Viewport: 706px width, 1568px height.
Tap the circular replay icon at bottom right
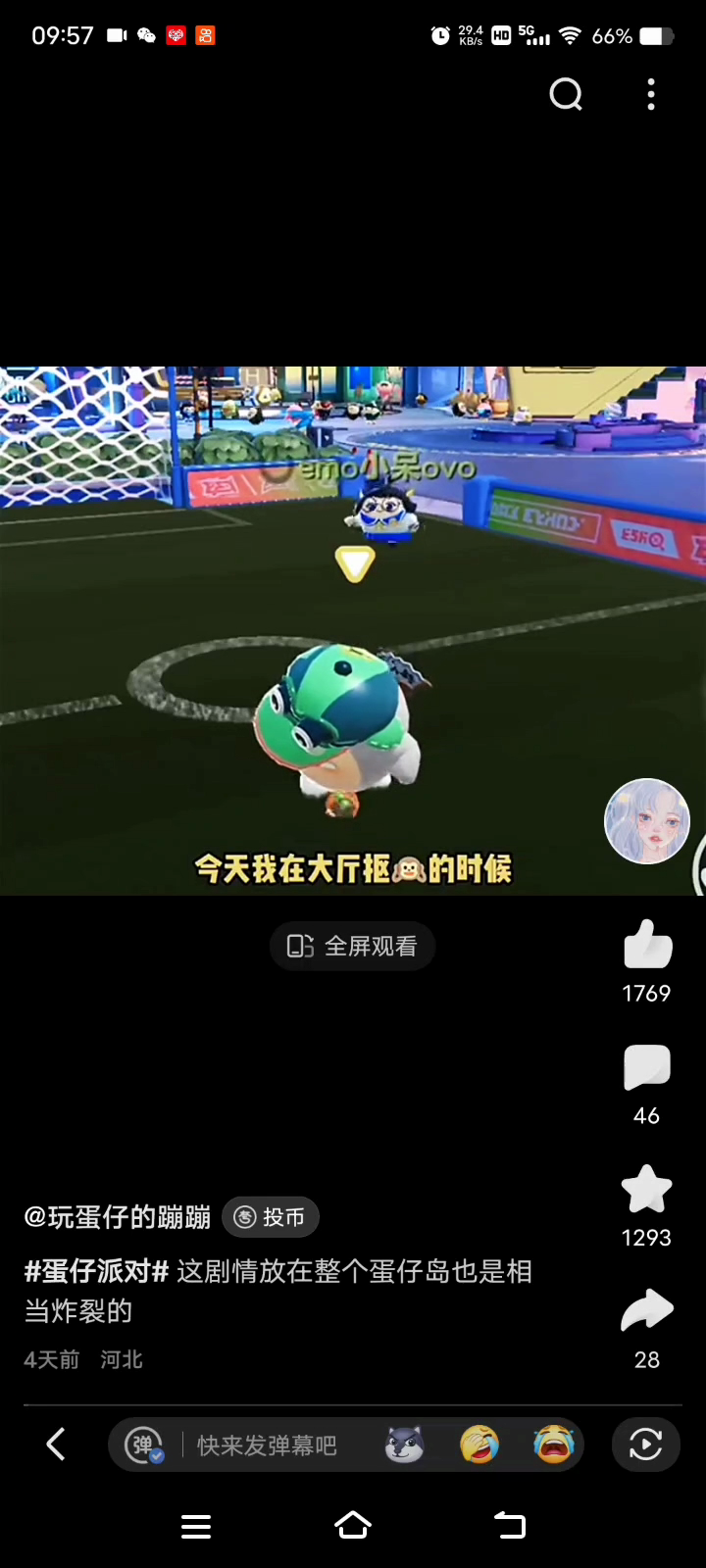coord(645,1445)
